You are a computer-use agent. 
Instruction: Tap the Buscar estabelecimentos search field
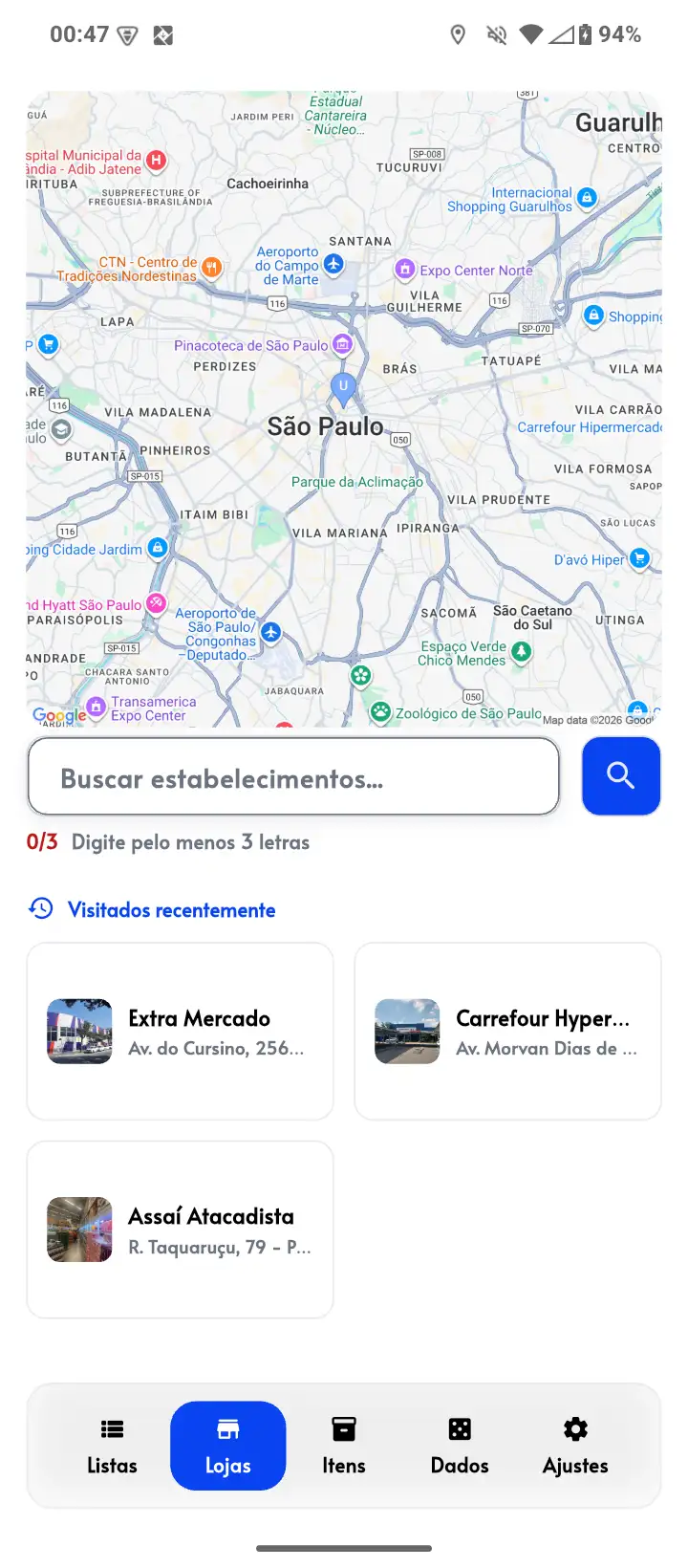pos(293,776)
